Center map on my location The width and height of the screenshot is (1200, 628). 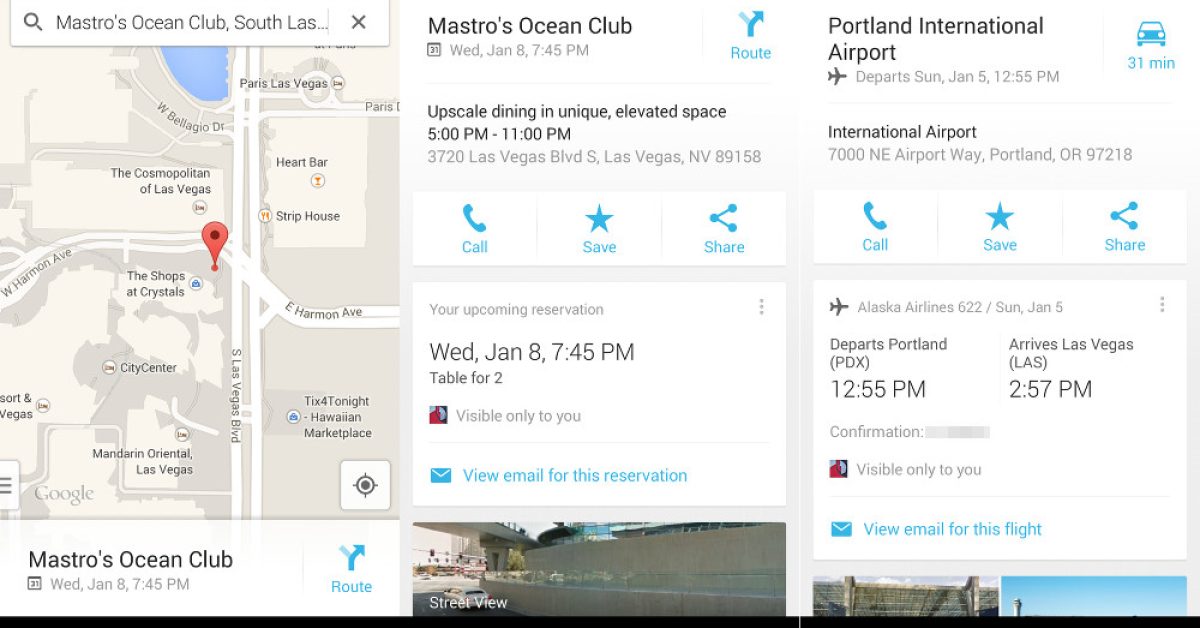pos(365,485)
